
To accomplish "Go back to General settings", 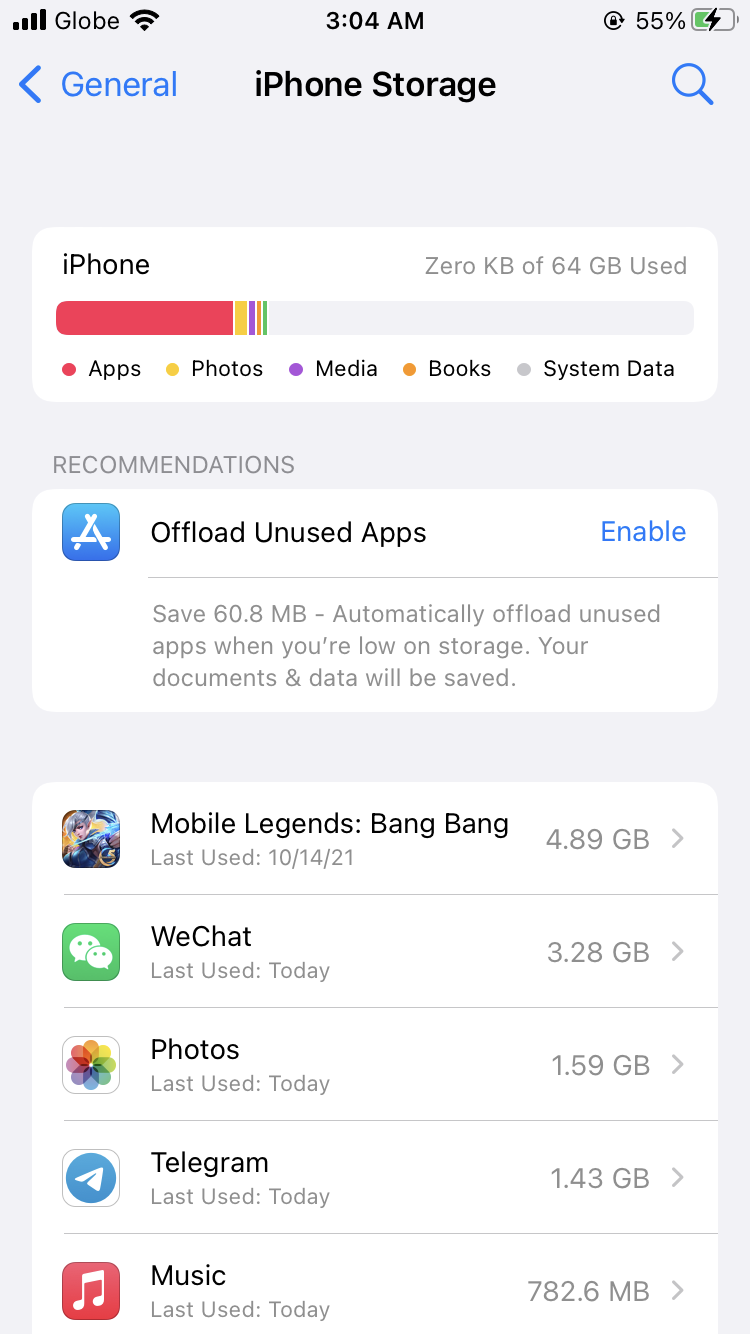I will coord(98,85).
